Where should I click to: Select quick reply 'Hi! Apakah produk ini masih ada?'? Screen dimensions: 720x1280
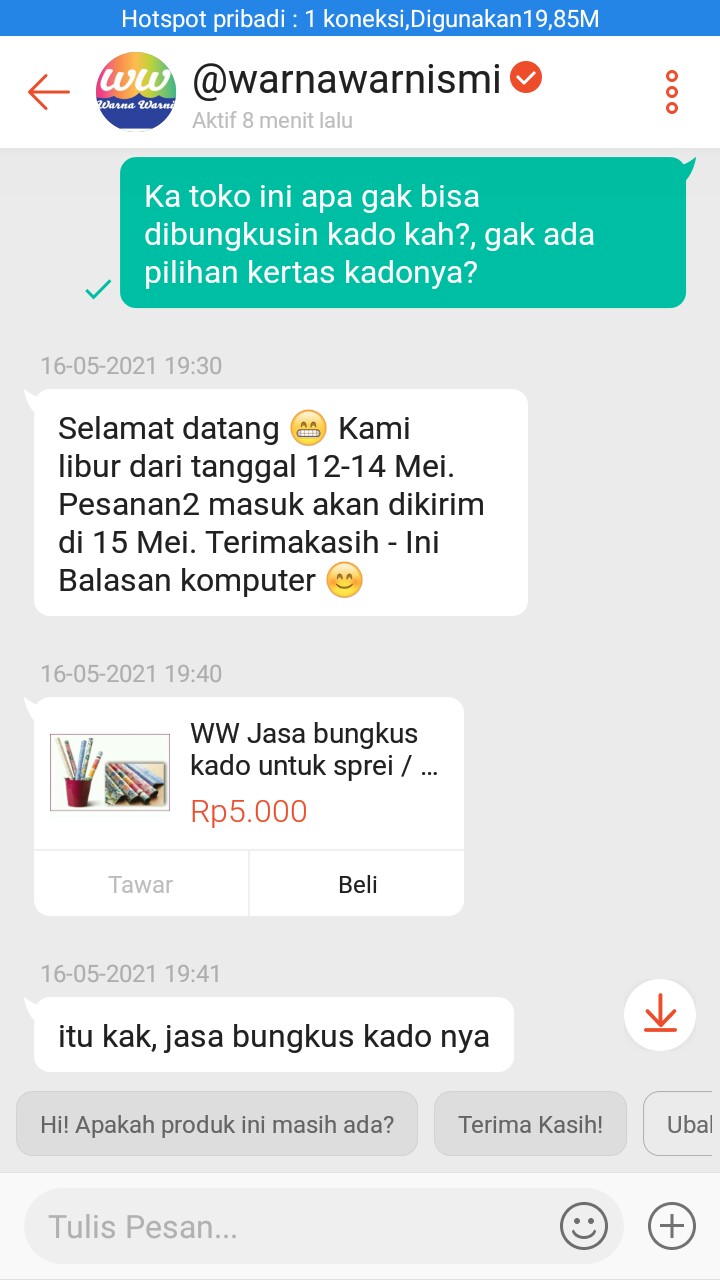pos(217,1124)
